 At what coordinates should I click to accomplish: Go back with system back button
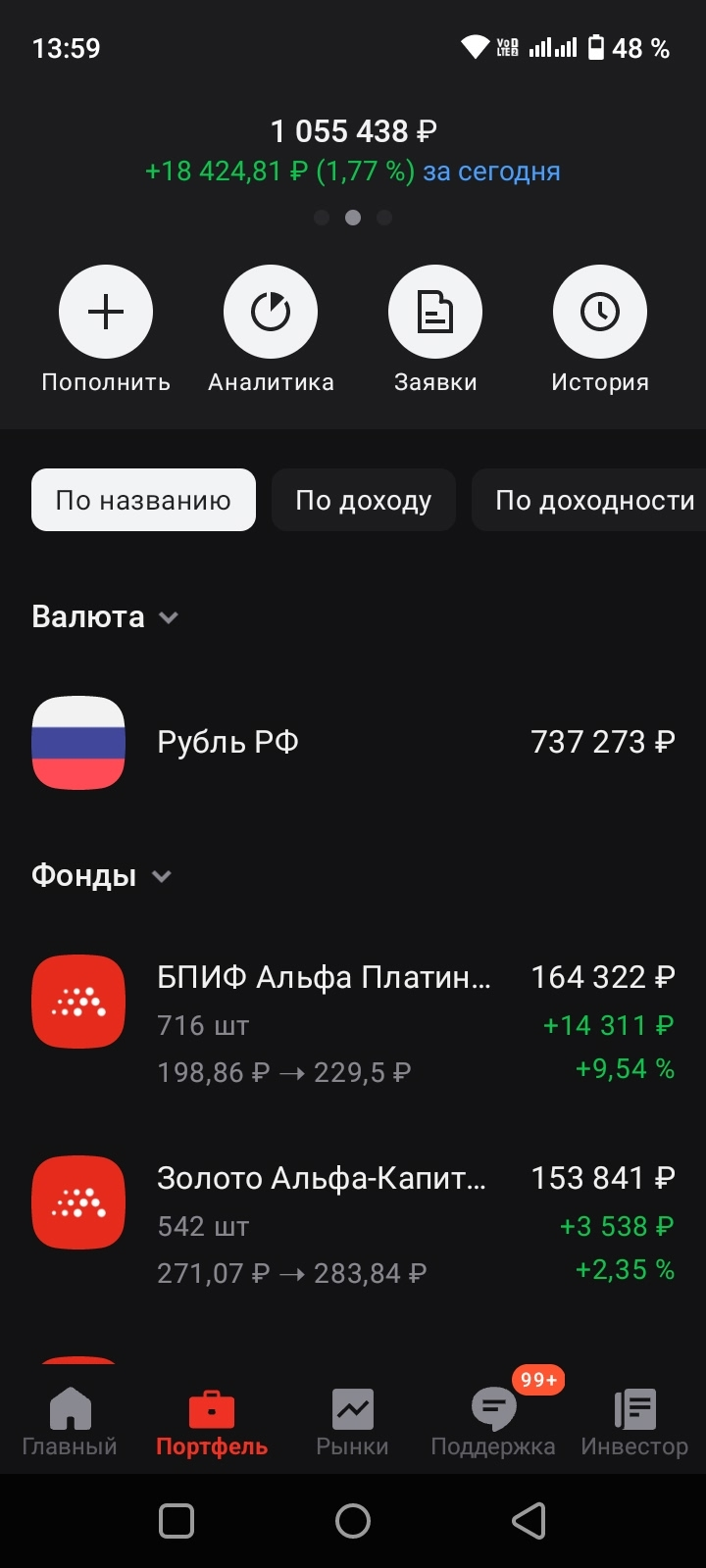[x=529, y=1521]
